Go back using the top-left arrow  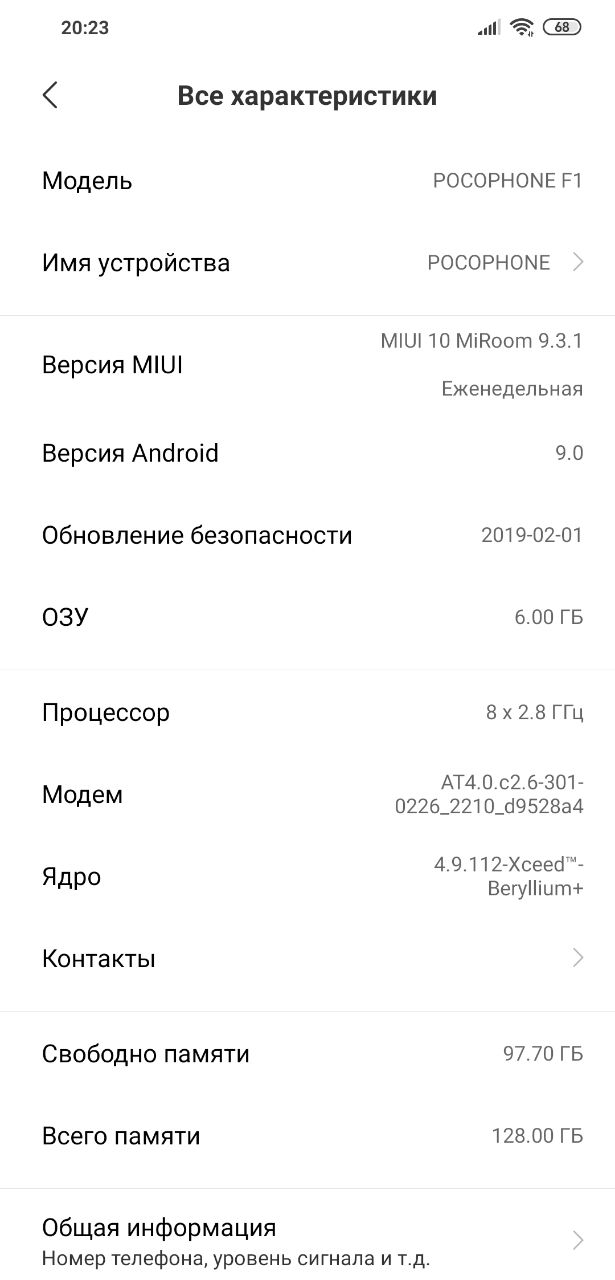pos(50,95)
